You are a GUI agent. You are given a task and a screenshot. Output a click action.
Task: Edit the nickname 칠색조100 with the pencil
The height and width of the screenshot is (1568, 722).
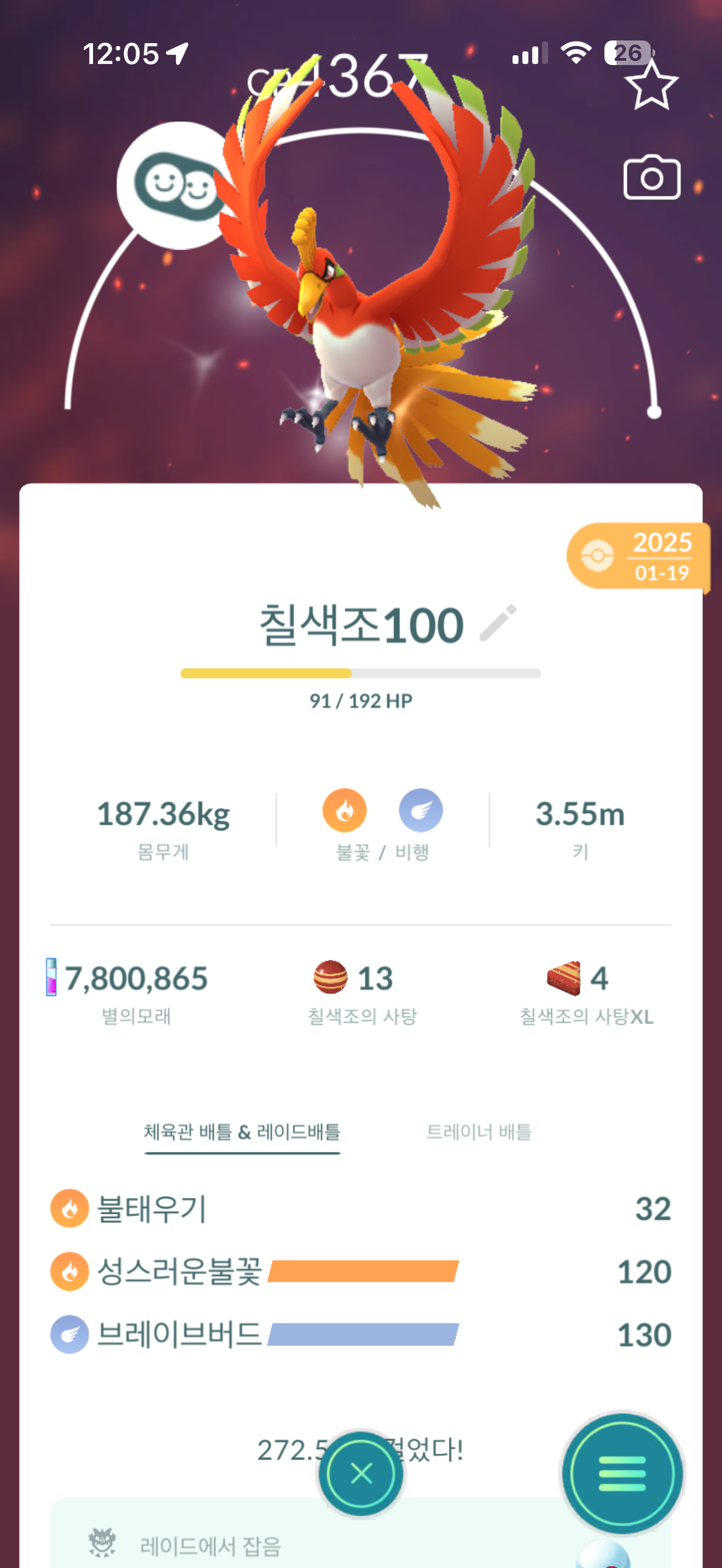(x=498, y=623)
